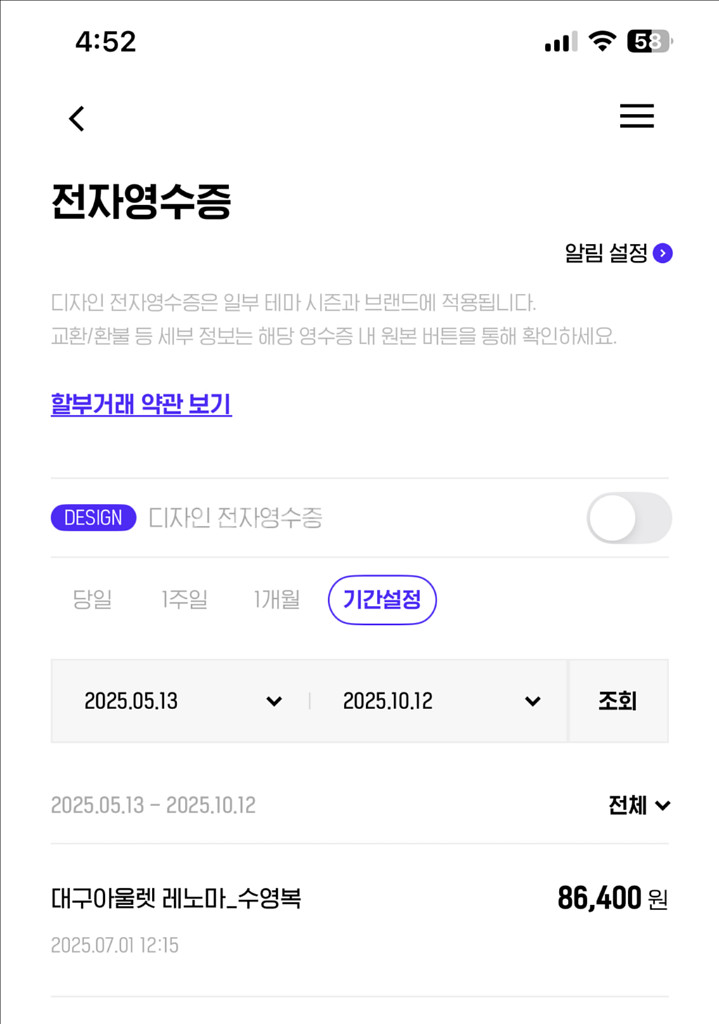Select the 당일 period tab
Viewport: 719px width, 1024px height.
[92, 599]
